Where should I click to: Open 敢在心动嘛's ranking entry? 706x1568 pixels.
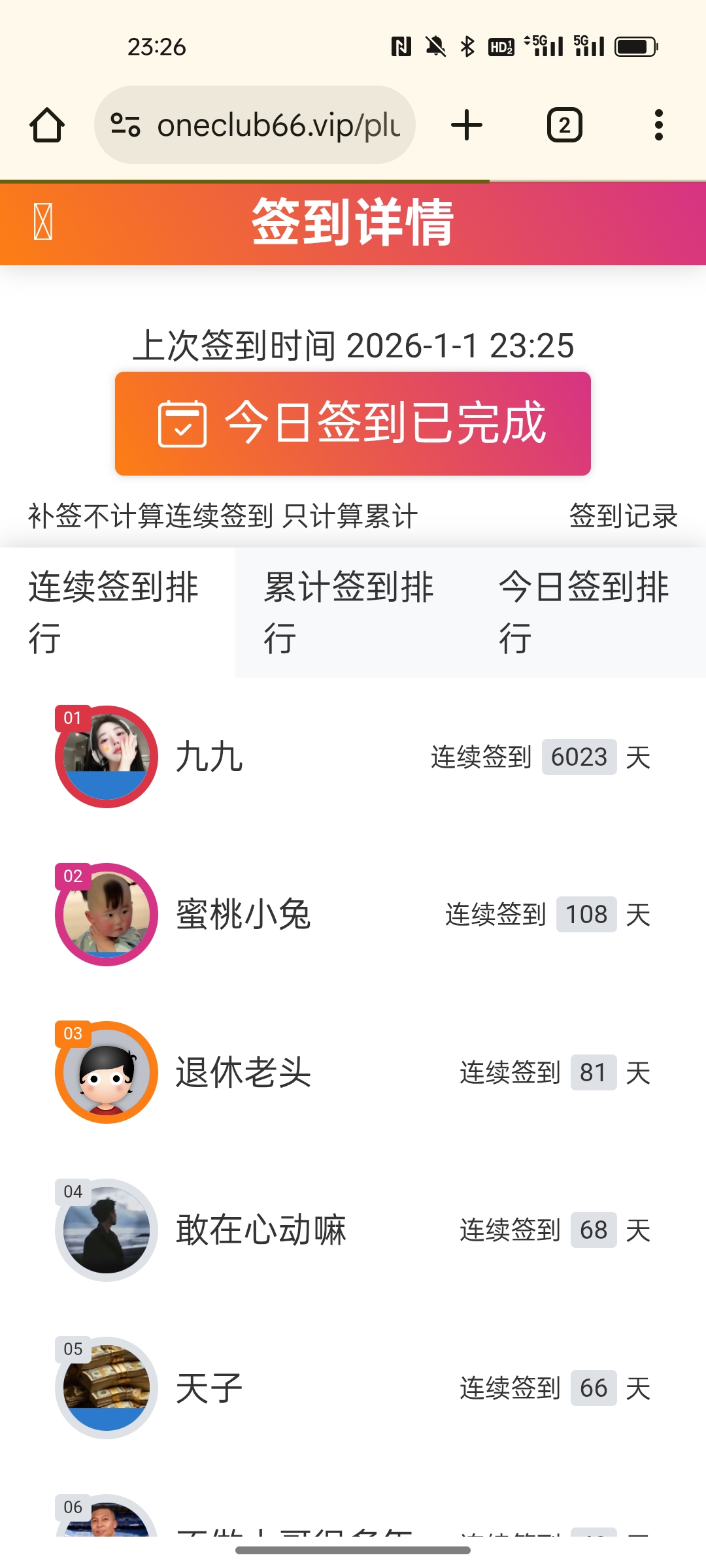(x=261, y=1230)
